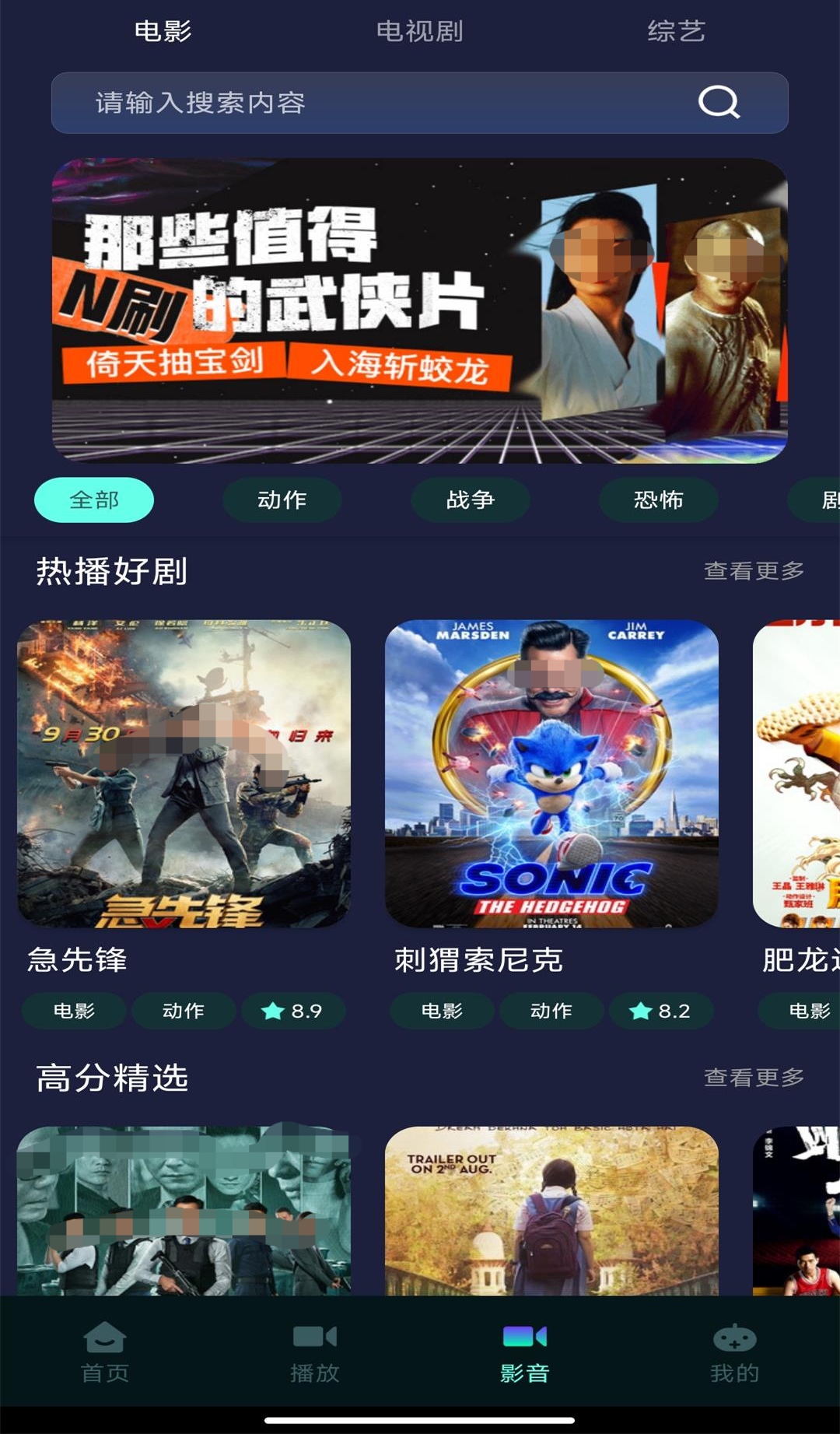Filter by the 战争 category chip

click(x=471, y=500)
